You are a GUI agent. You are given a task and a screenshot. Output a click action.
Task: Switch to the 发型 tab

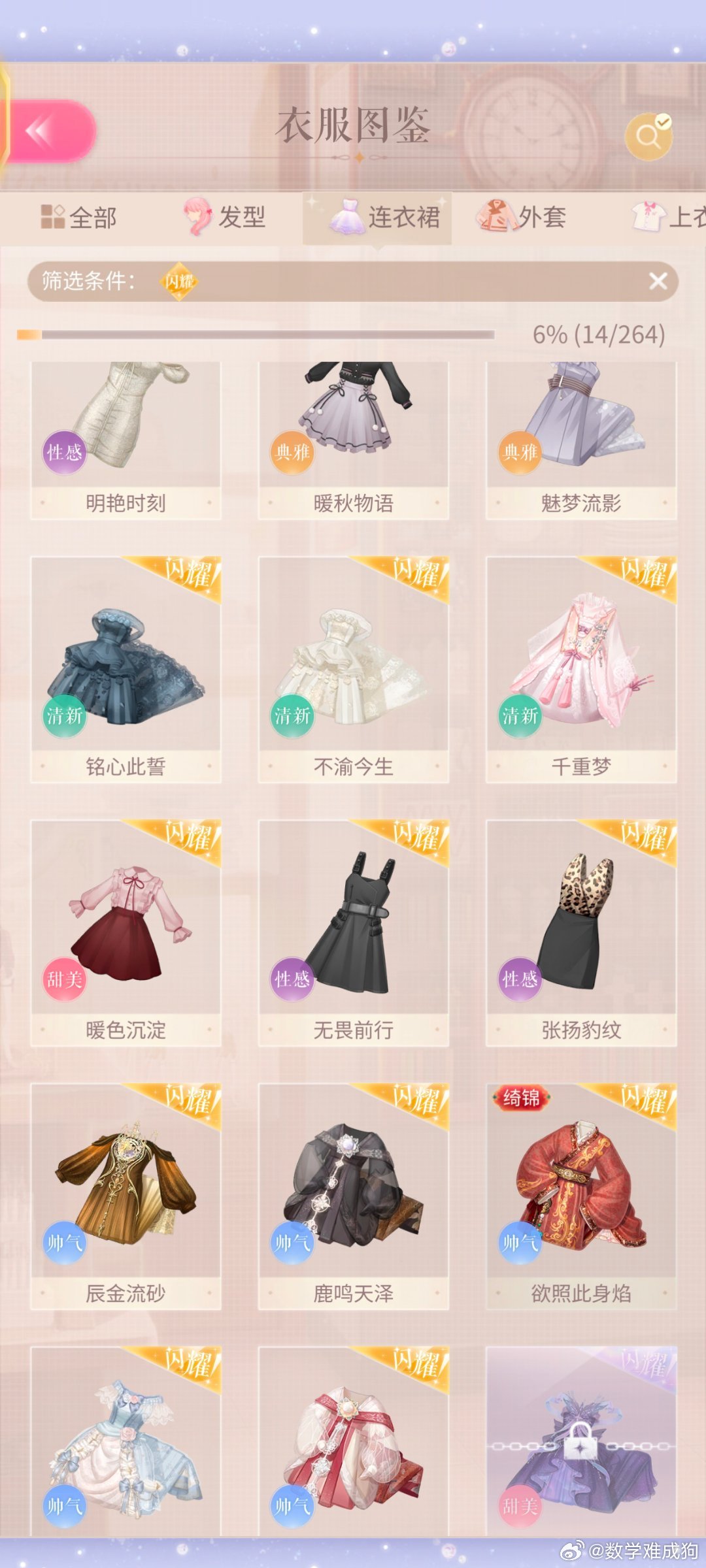(x=225, y=218)
